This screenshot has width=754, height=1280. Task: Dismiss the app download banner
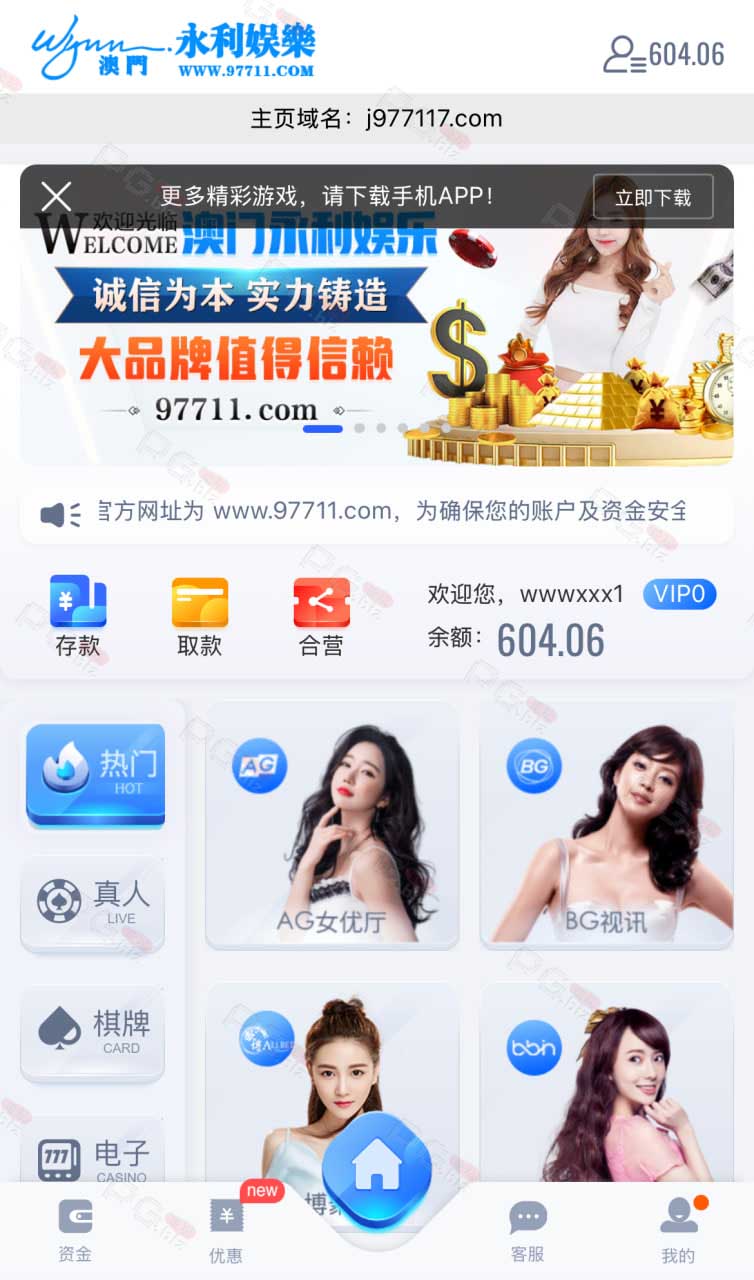56,197
